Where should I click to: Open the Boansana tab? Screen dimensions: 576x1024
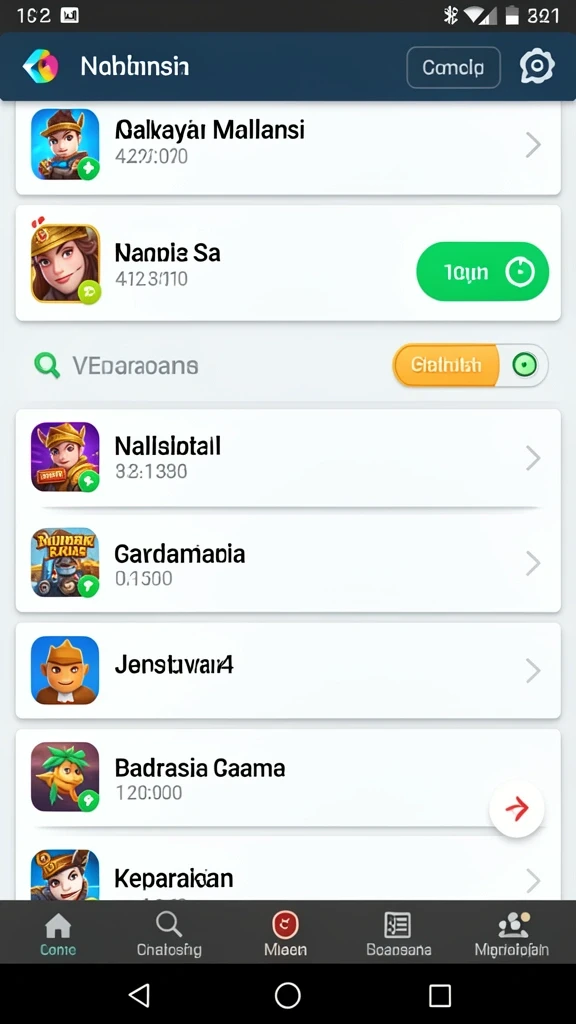point(398,934)
